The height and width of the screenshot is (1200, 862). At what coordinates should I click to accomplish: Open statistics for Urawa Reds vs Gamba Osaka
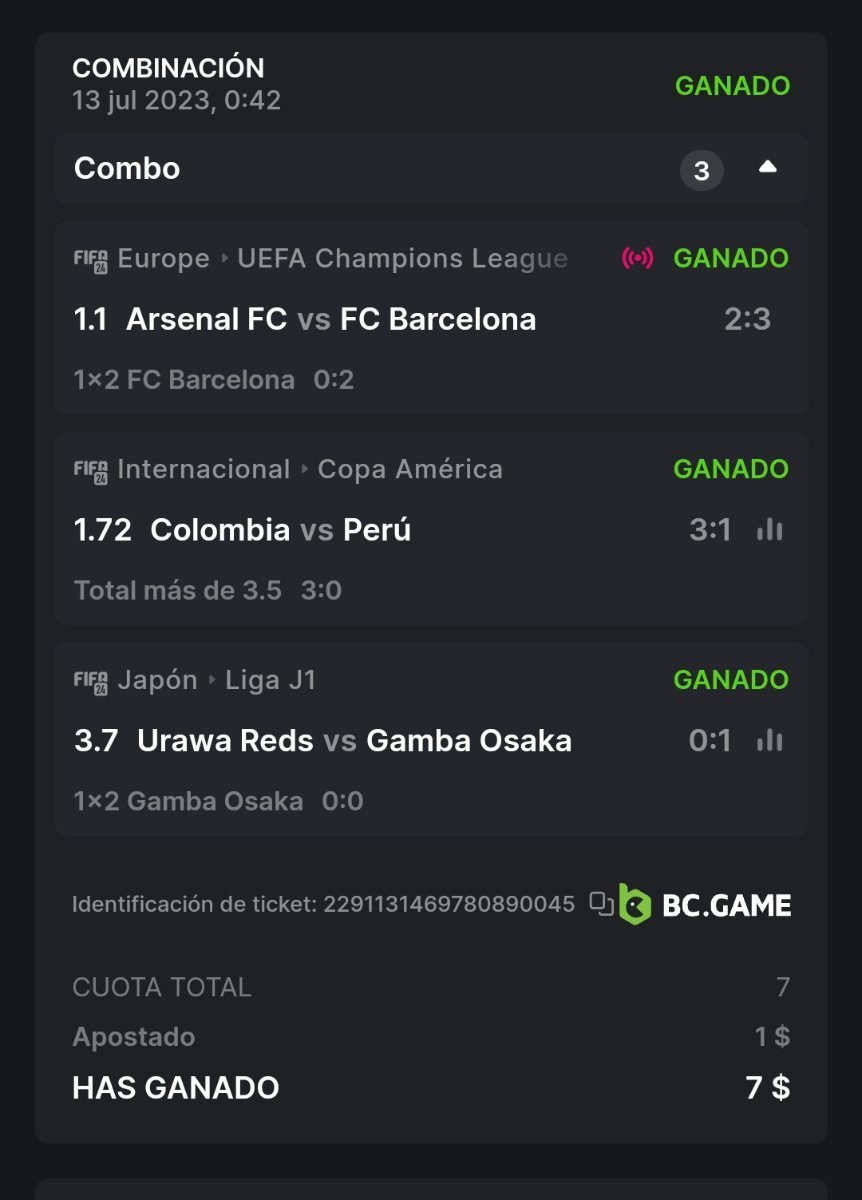[x=769, y=741]
